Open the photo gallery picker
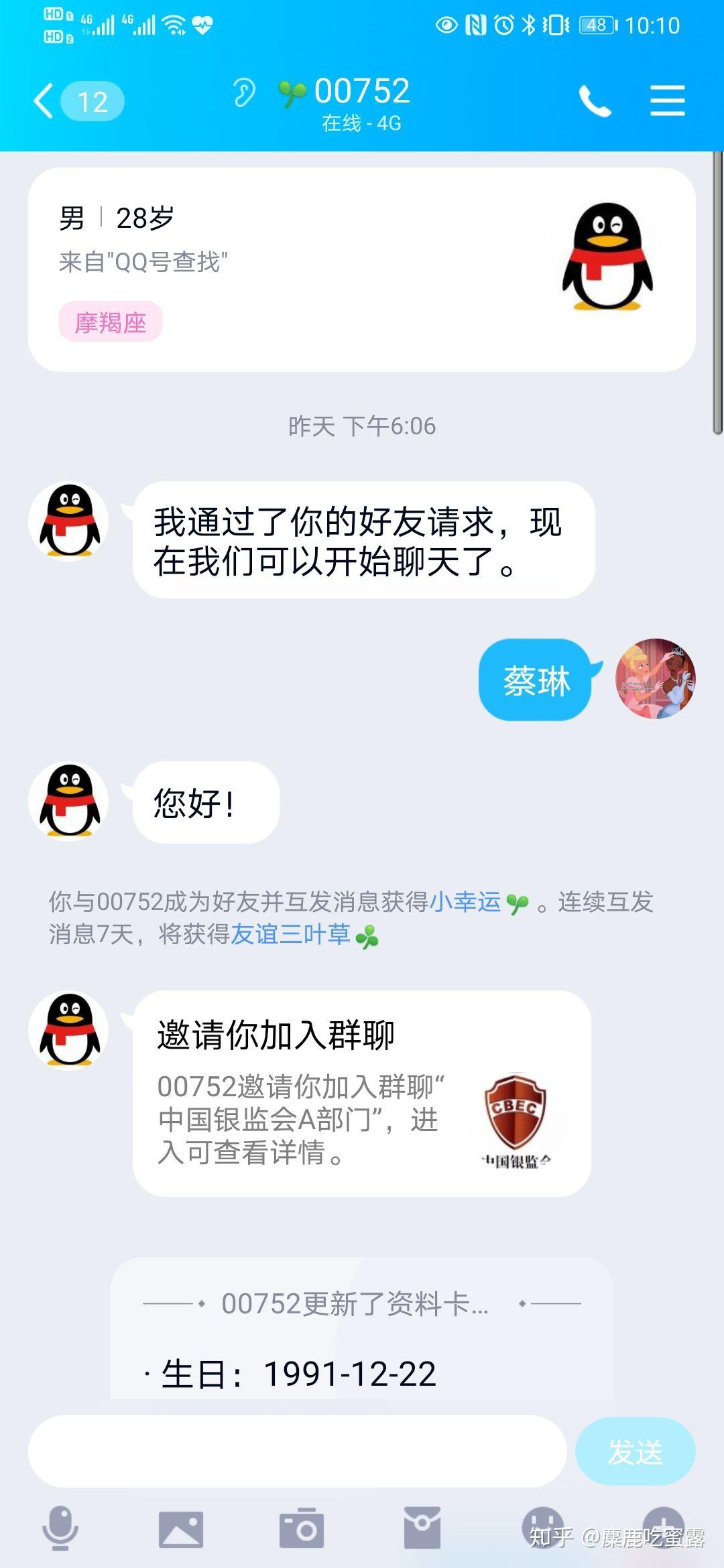The height and width of the screenshot is (1568, 724). 180,1528
